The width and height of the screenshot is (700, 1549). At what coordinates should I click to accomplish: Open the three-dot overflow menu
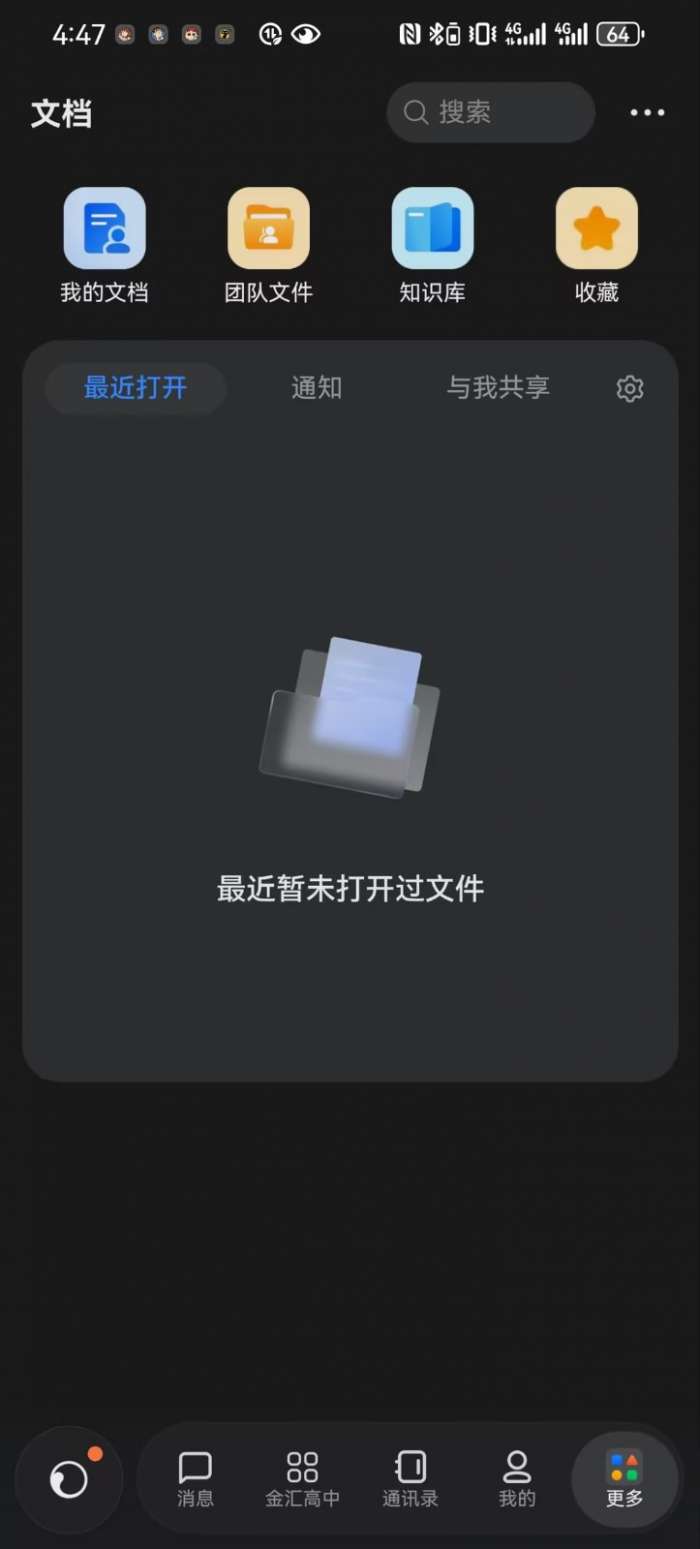[x=647, y=112]
